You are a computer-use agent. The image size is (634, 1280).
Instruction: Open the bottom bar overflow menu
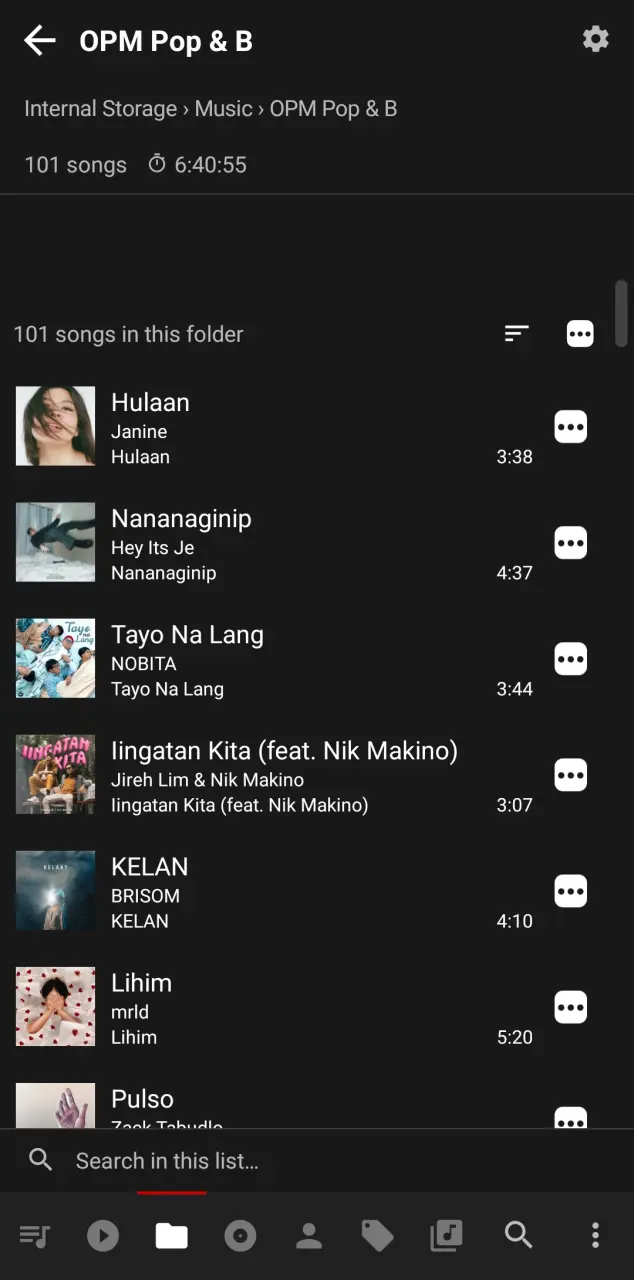coord(595,1235)
